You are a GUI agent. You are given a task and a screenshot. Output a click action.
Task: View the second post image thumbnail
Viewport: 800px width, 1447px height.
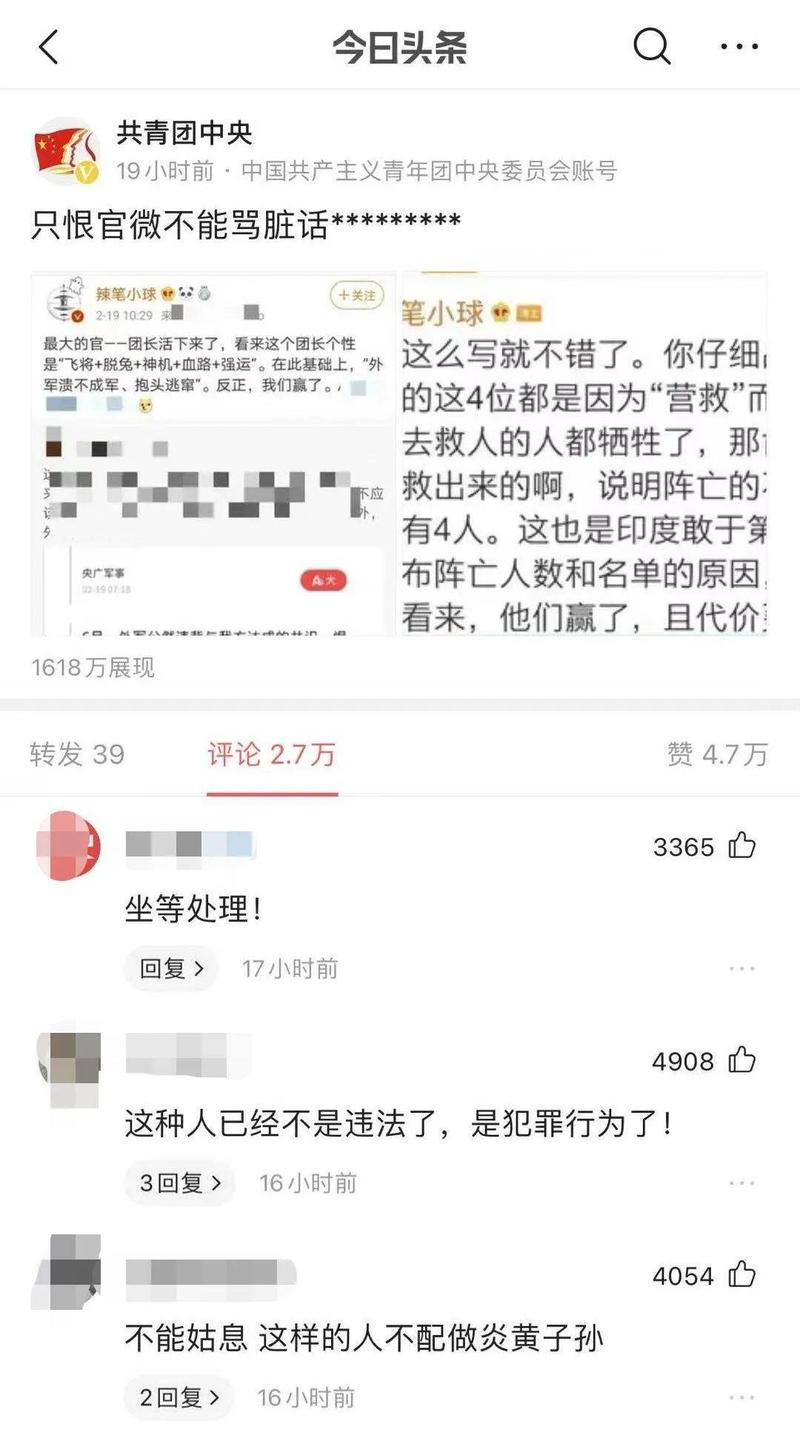[584, 454]
